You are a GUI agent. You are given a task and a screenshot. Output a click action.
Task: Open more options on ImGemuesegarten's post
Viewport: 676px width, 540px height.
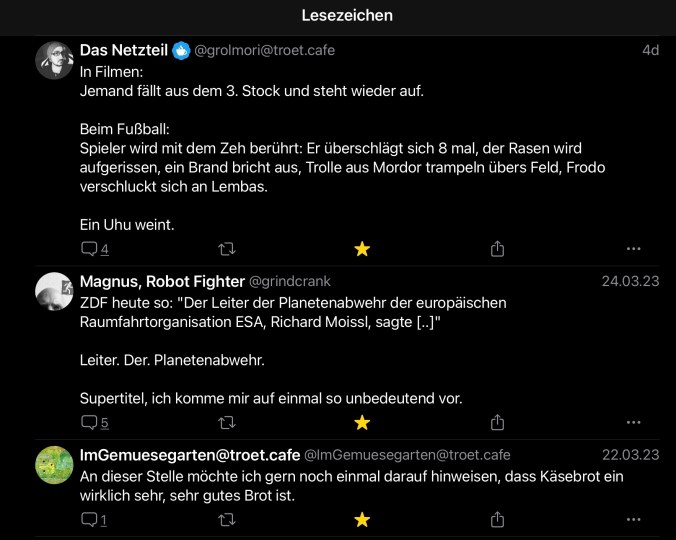tap(633, 520)
